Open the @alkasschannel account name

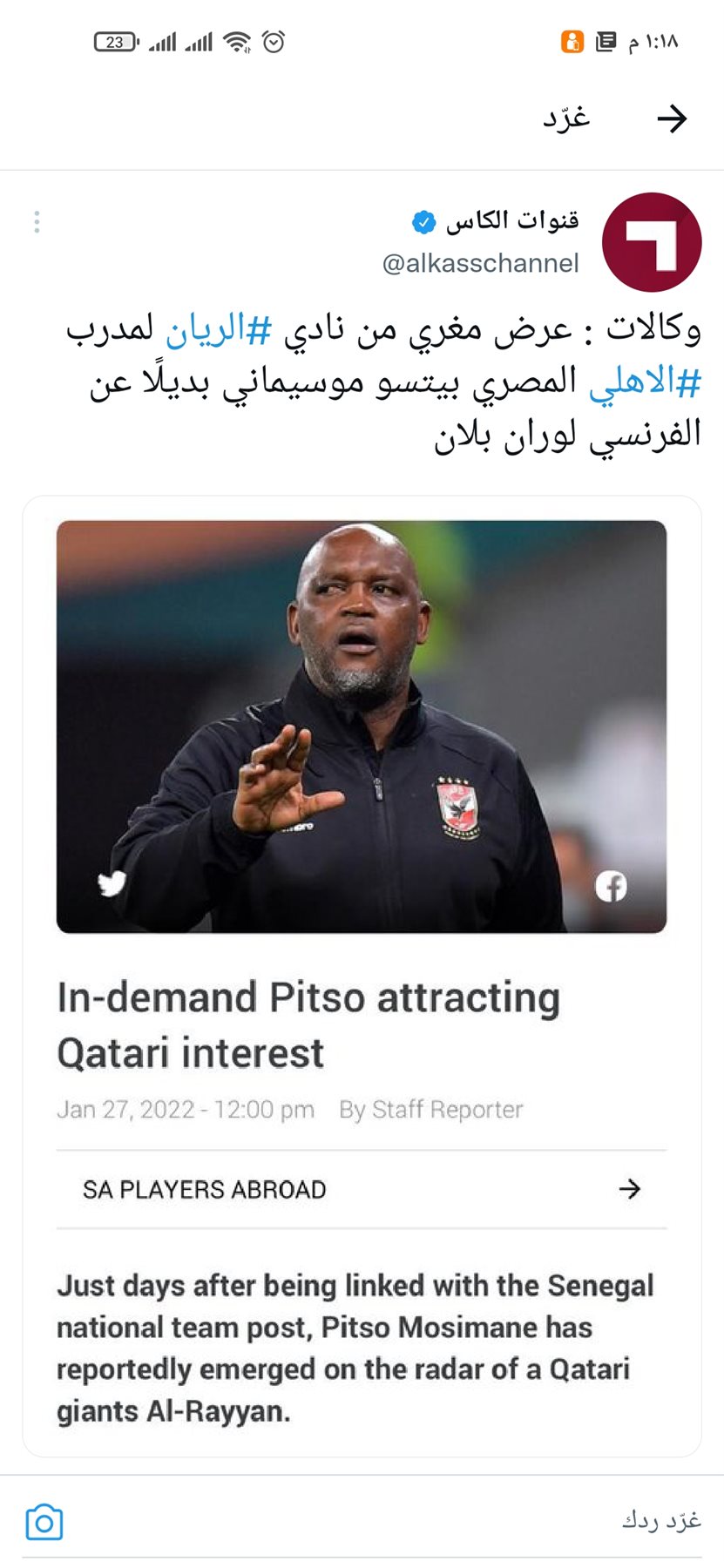[x=480, y=263]
